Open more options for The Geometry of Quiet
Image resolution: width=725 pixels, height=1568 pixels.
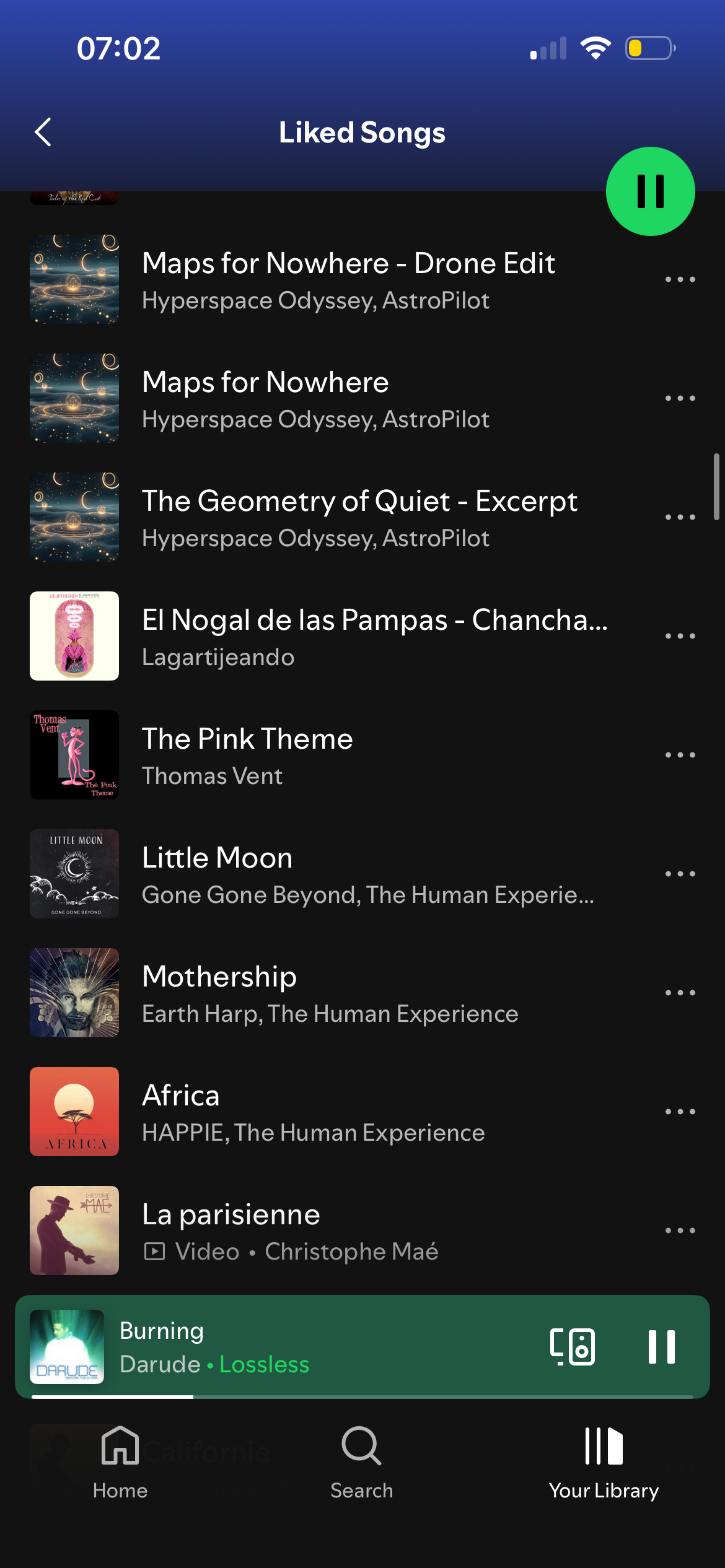click(680, 518)
